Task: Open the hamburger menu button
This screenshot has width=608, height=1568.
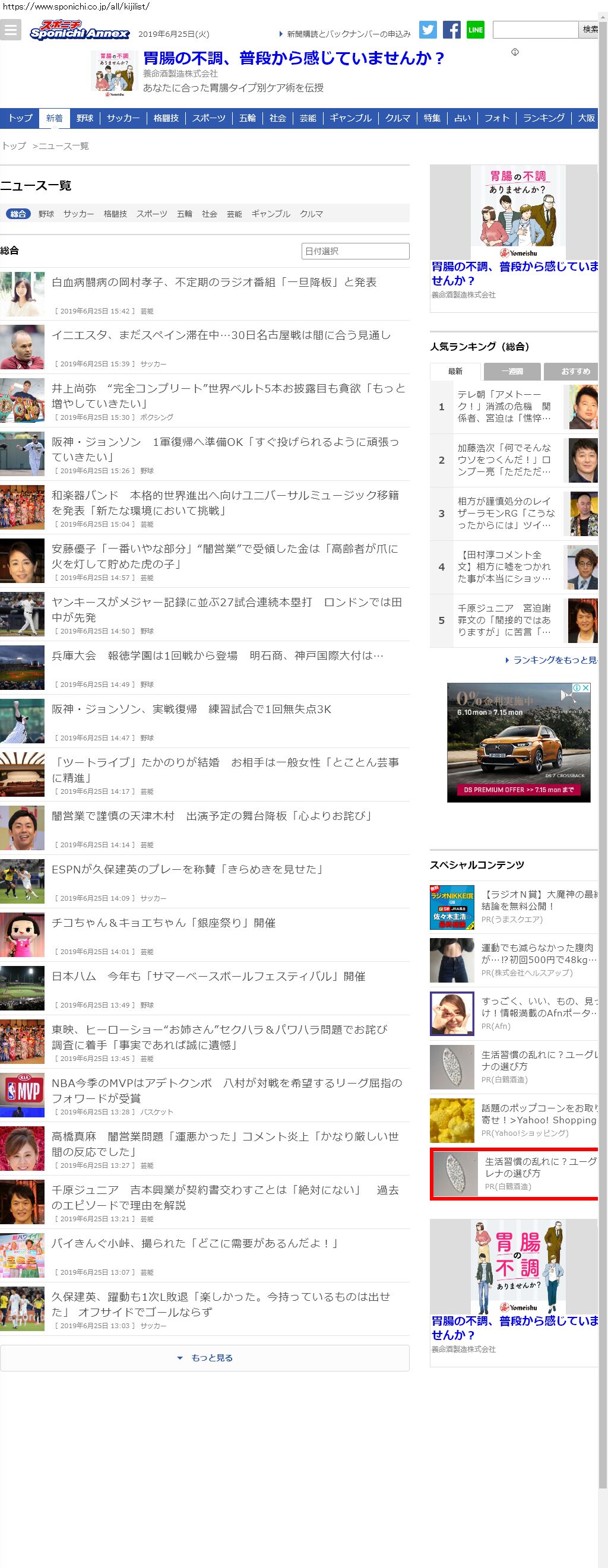Action: coord(10,29)
